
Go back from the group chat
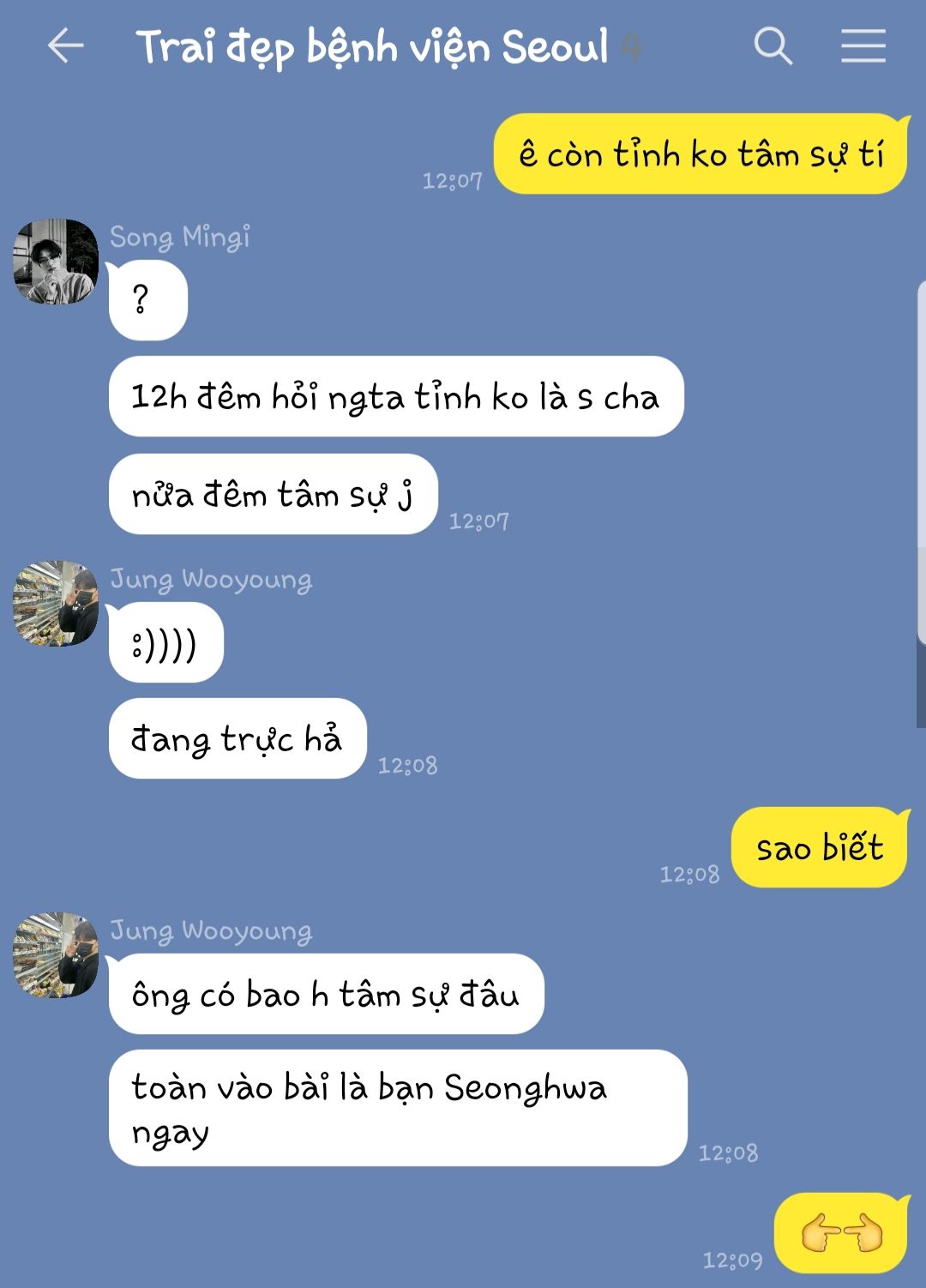(x=66, y=45)
